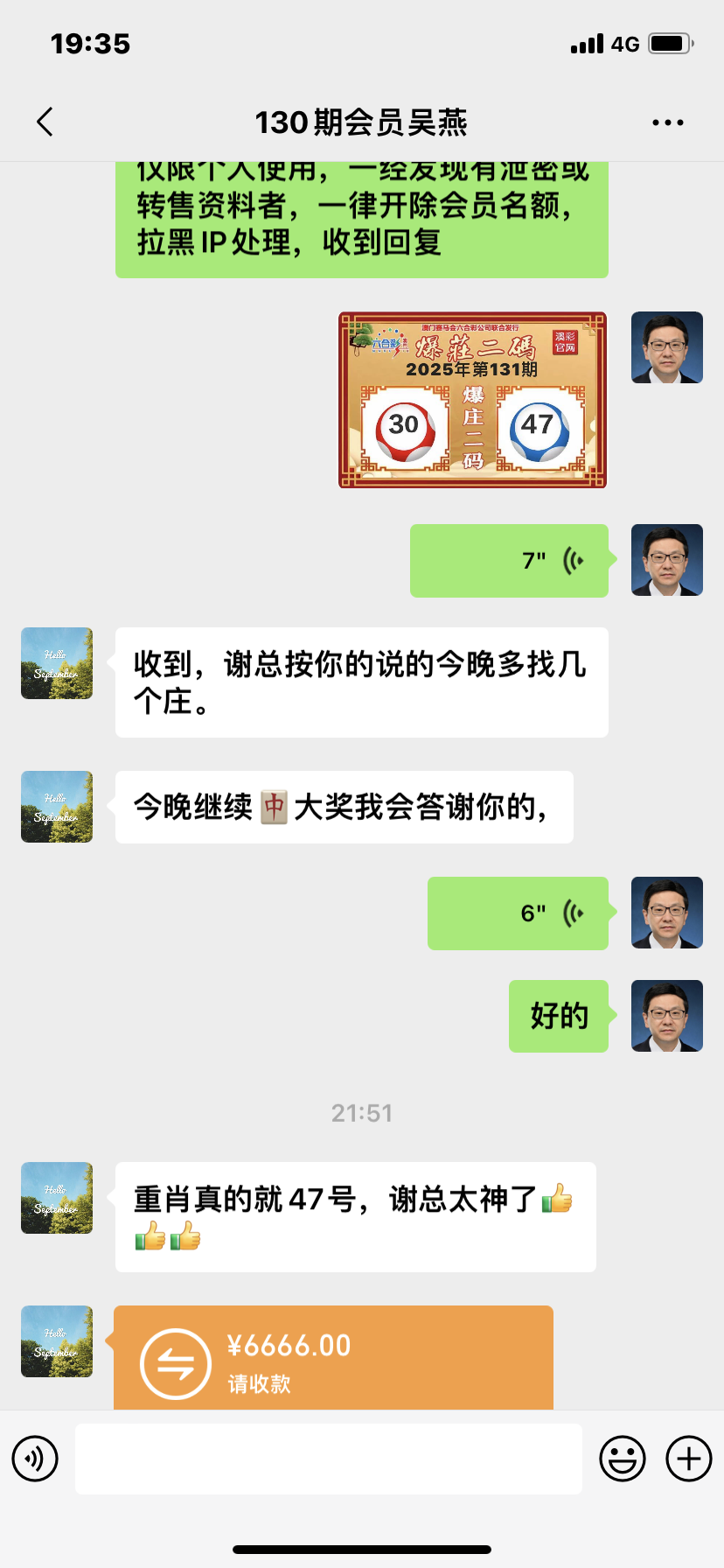Viewport: 724px width, 1568px height.
Task: Switch to voice input mode
Action: point(35,1459)
